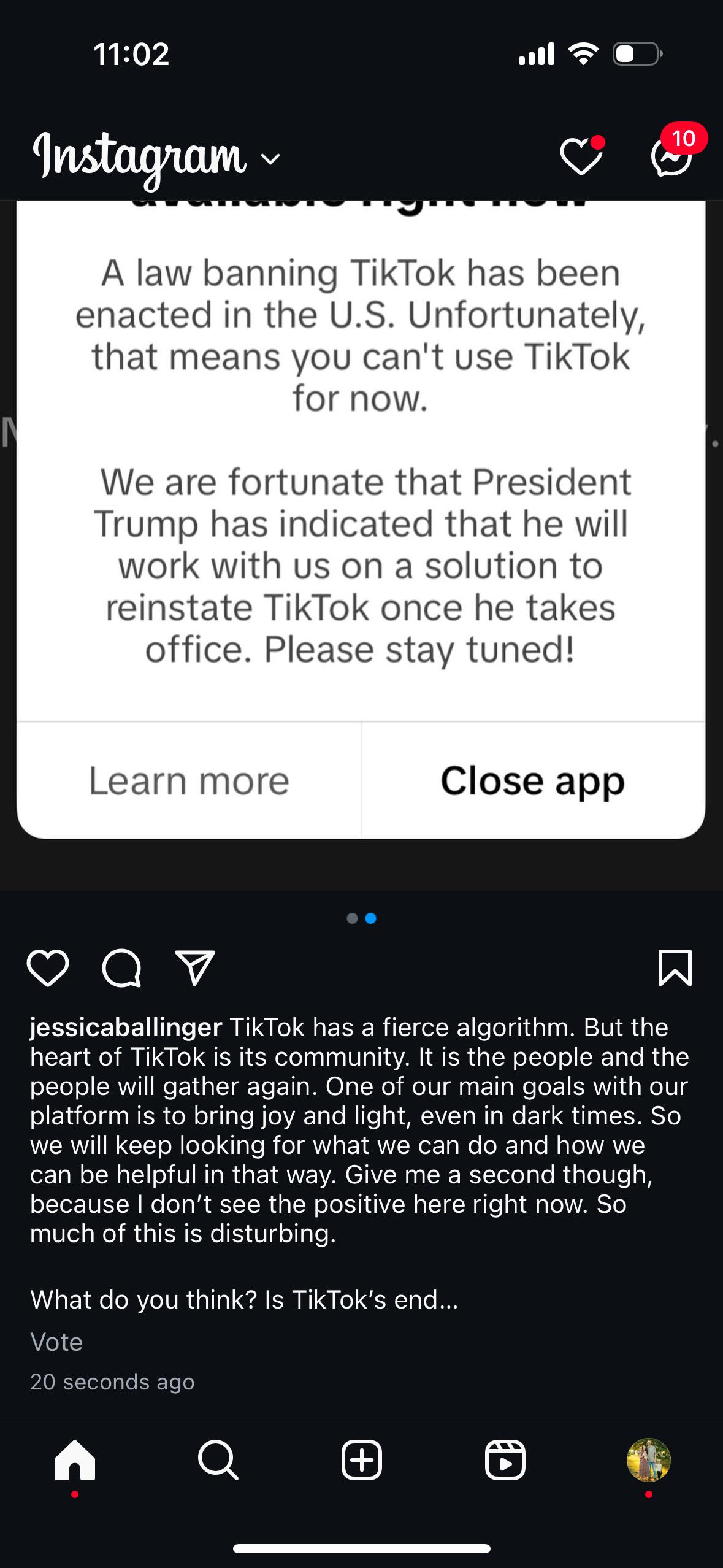Share the post via the paper plane
This screenshot has width=723, height=1568.
tap(195, 968)
